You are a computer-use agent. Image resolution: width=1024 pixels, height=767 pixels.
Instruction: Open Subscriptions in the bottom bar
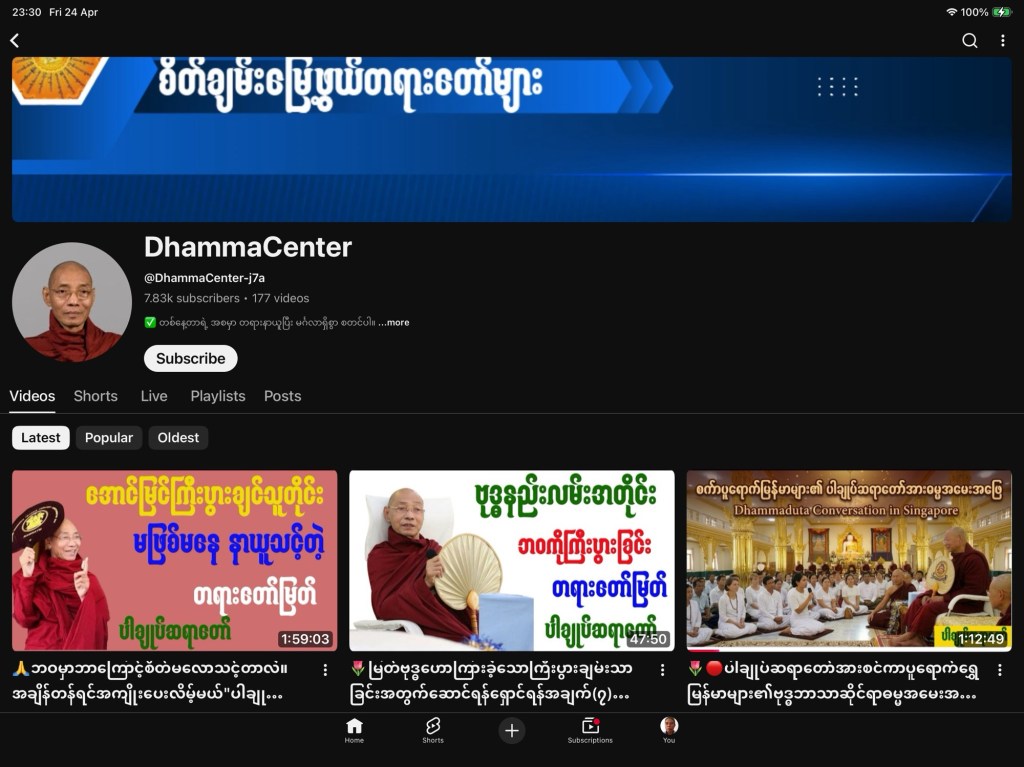[x=590, y=730]
